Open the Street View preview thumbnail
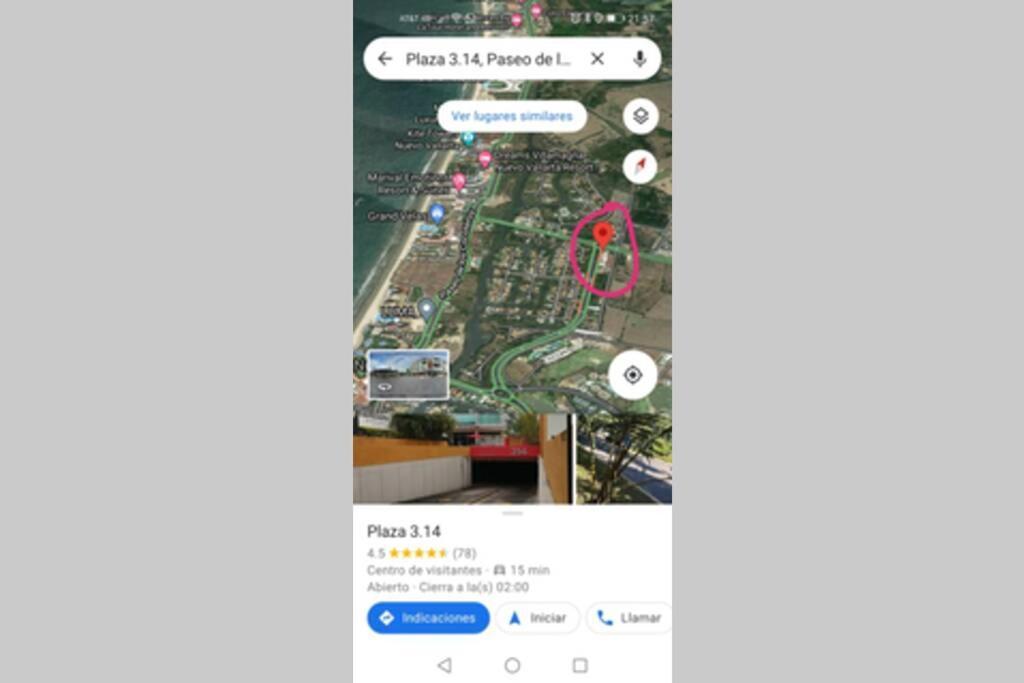The image size is (1024, 683). 408,375
